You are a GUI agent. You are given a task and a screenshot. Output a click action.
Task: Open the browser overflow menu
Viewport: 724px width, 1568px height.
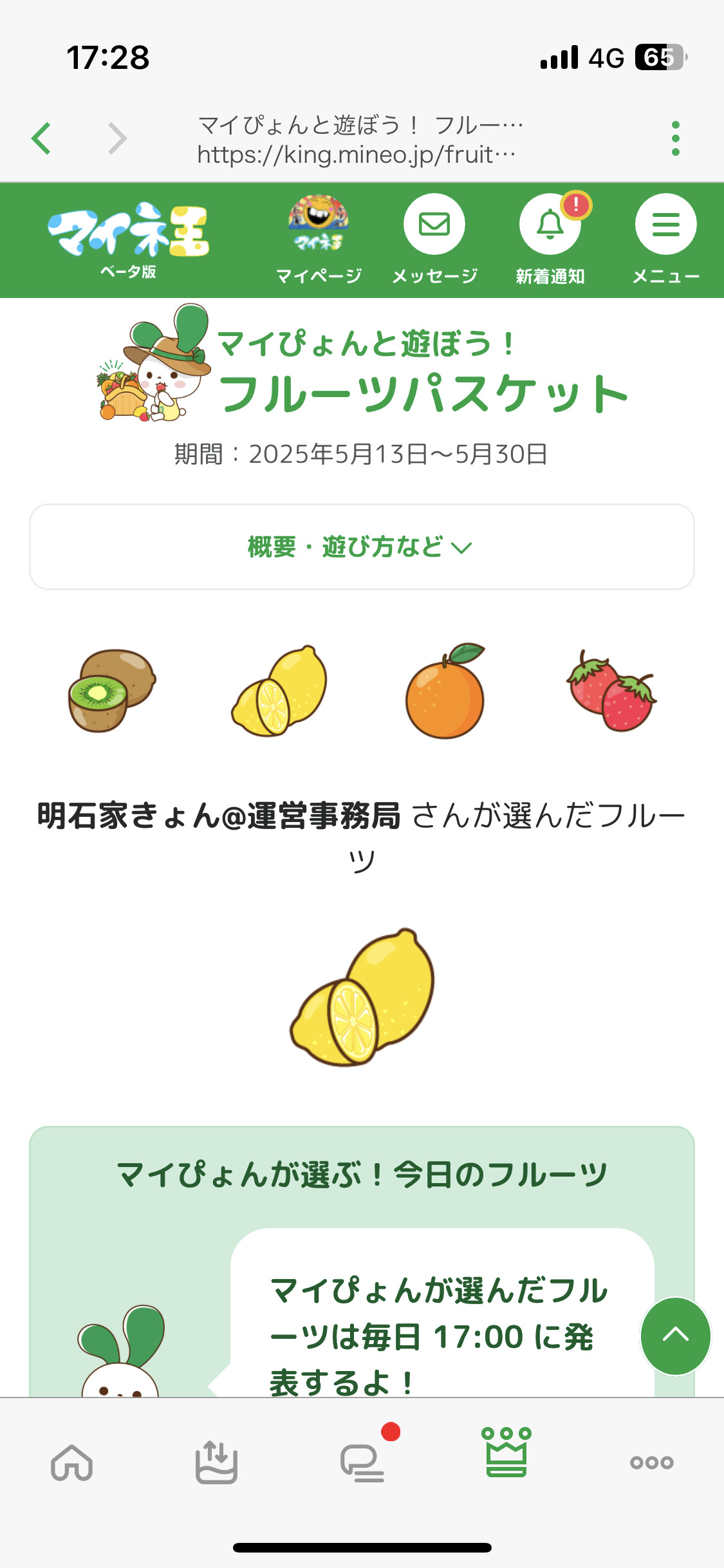[675, 138]
